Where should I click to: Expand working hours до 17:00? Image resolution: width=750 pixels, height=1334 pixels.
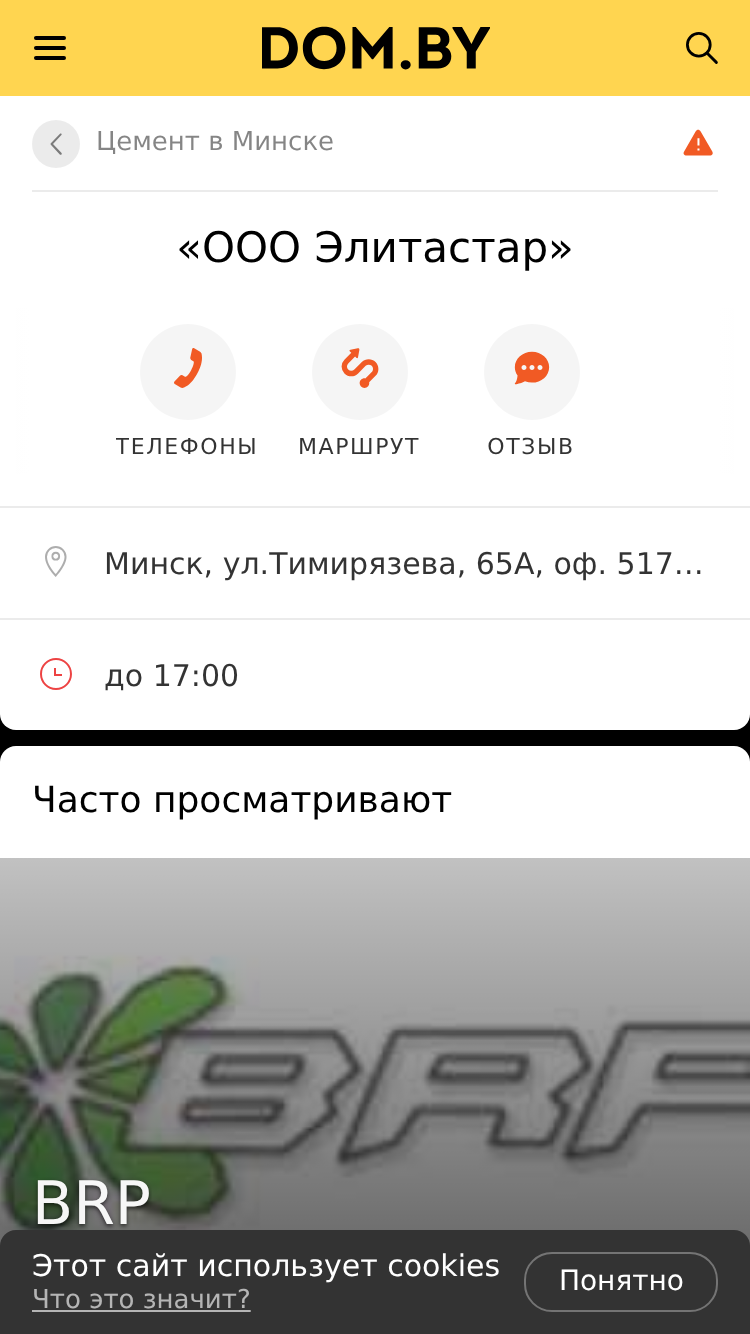375,675
